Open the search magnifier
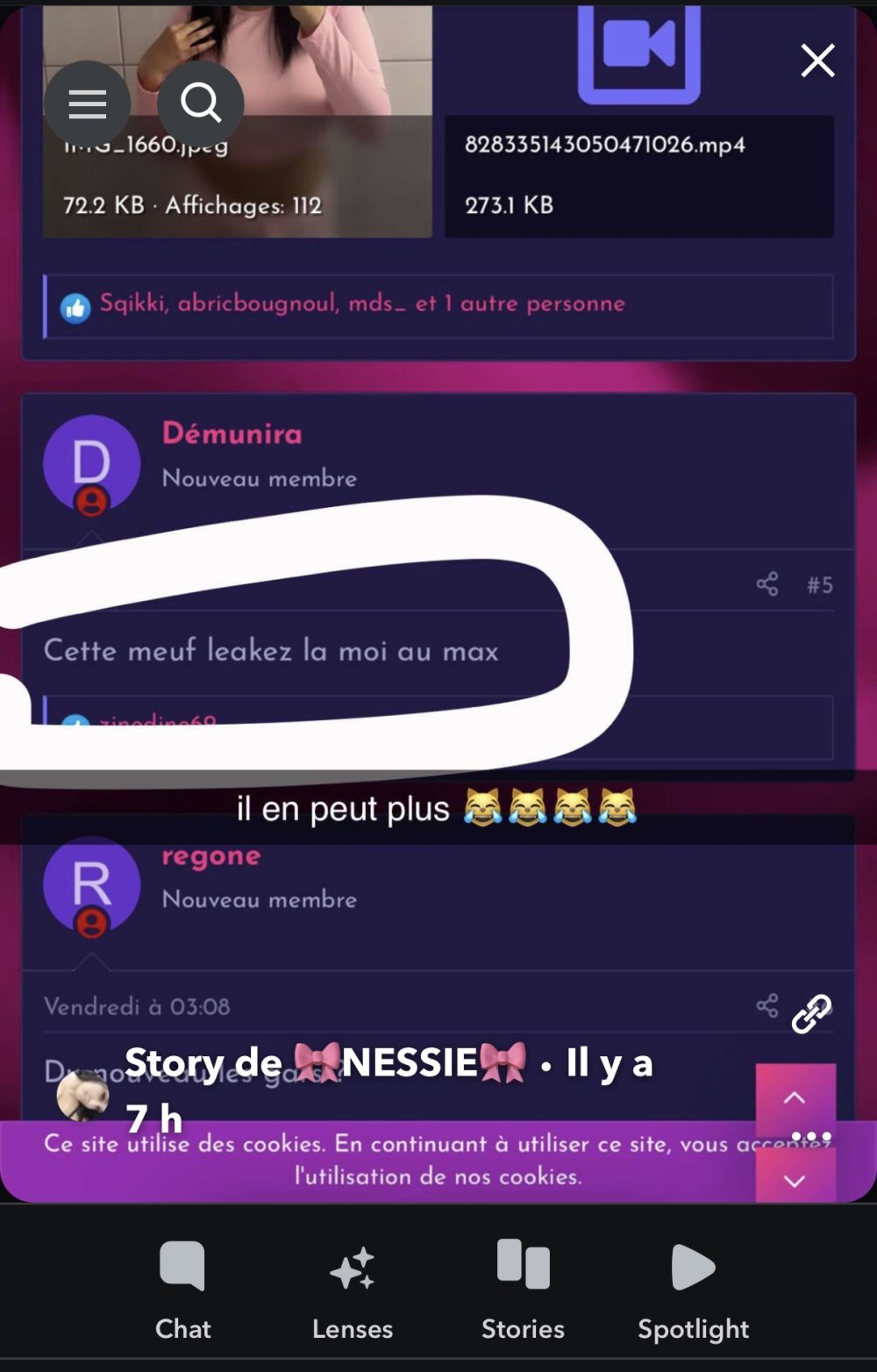Viewport: 877px width, 1372px height. tap(201, 104)
